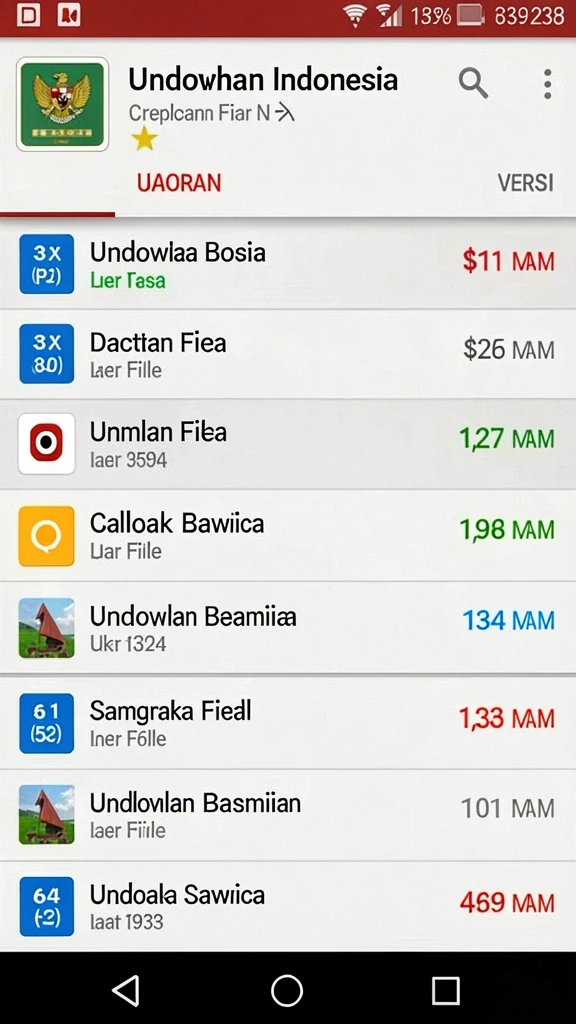Open the Undoala Sawiica item
Image resolution: width=576 pixels, height=1024 pixels.
pos(288,906)
